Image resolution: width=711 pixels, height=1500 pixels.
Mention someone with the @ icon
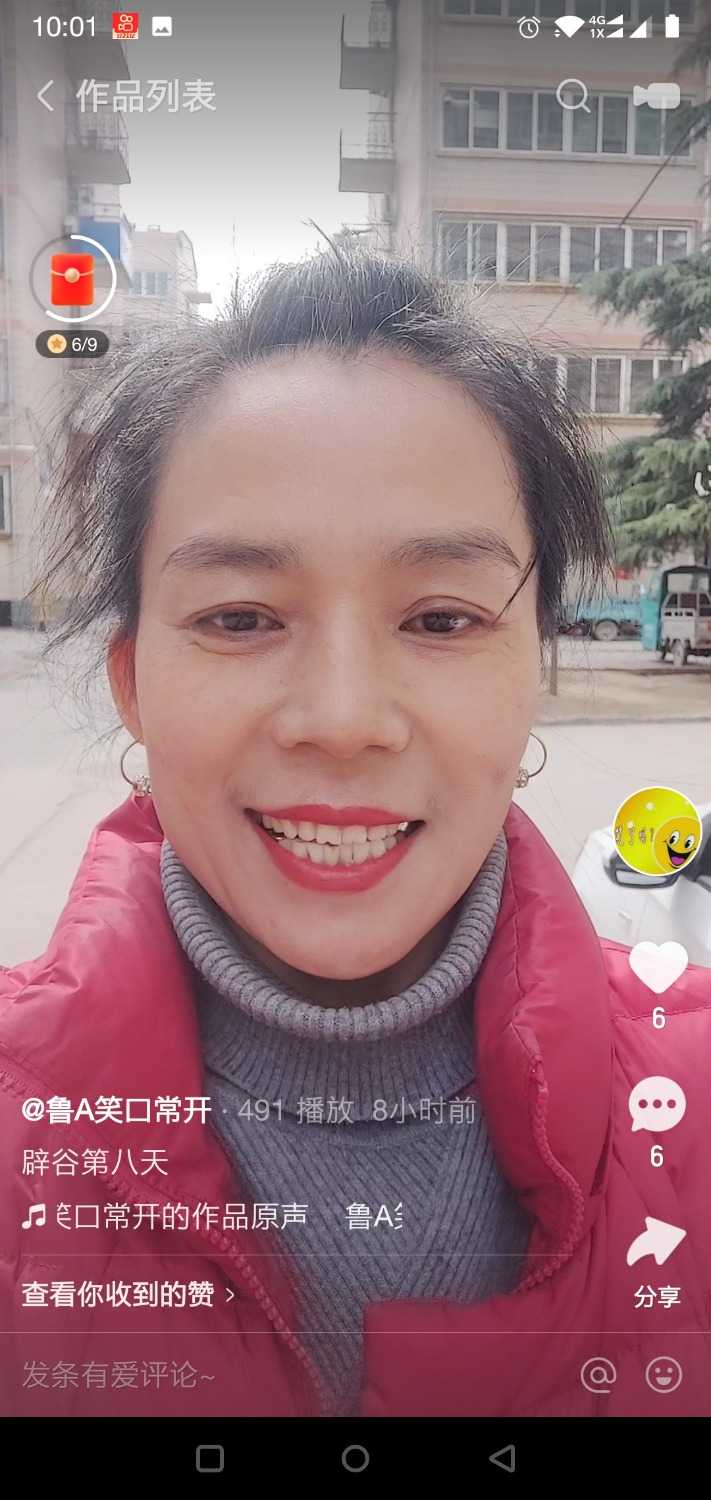coord(598,1376)
